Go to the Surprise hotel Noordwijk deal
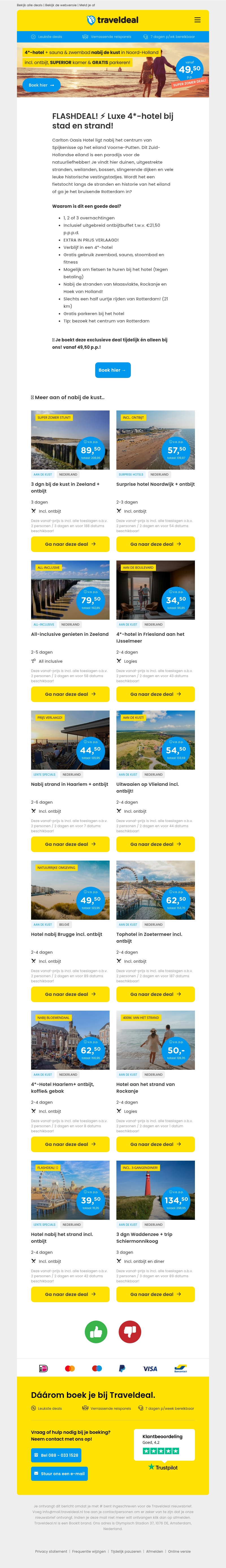Image resolution: width=226 pixels, height=1568 pixels. [x=156, y=544]
